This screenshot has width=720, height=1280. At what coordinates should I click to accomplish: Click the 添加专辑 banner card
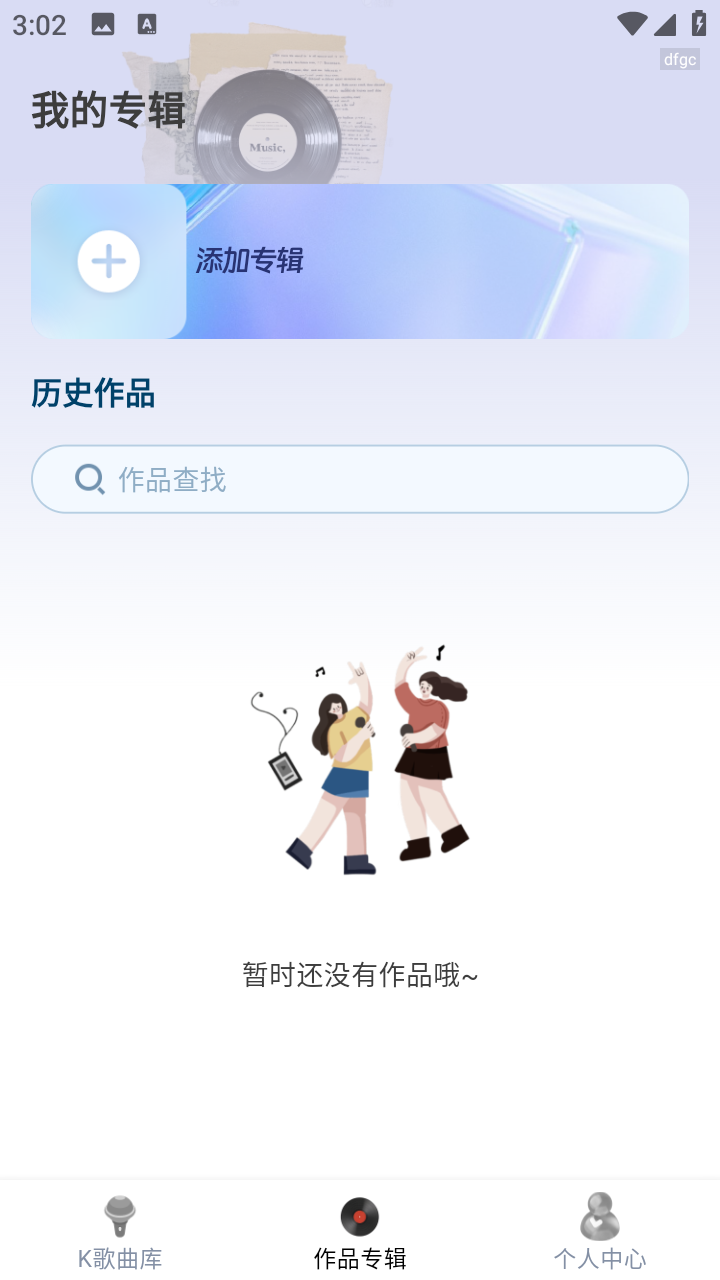(x=360, y=261)
